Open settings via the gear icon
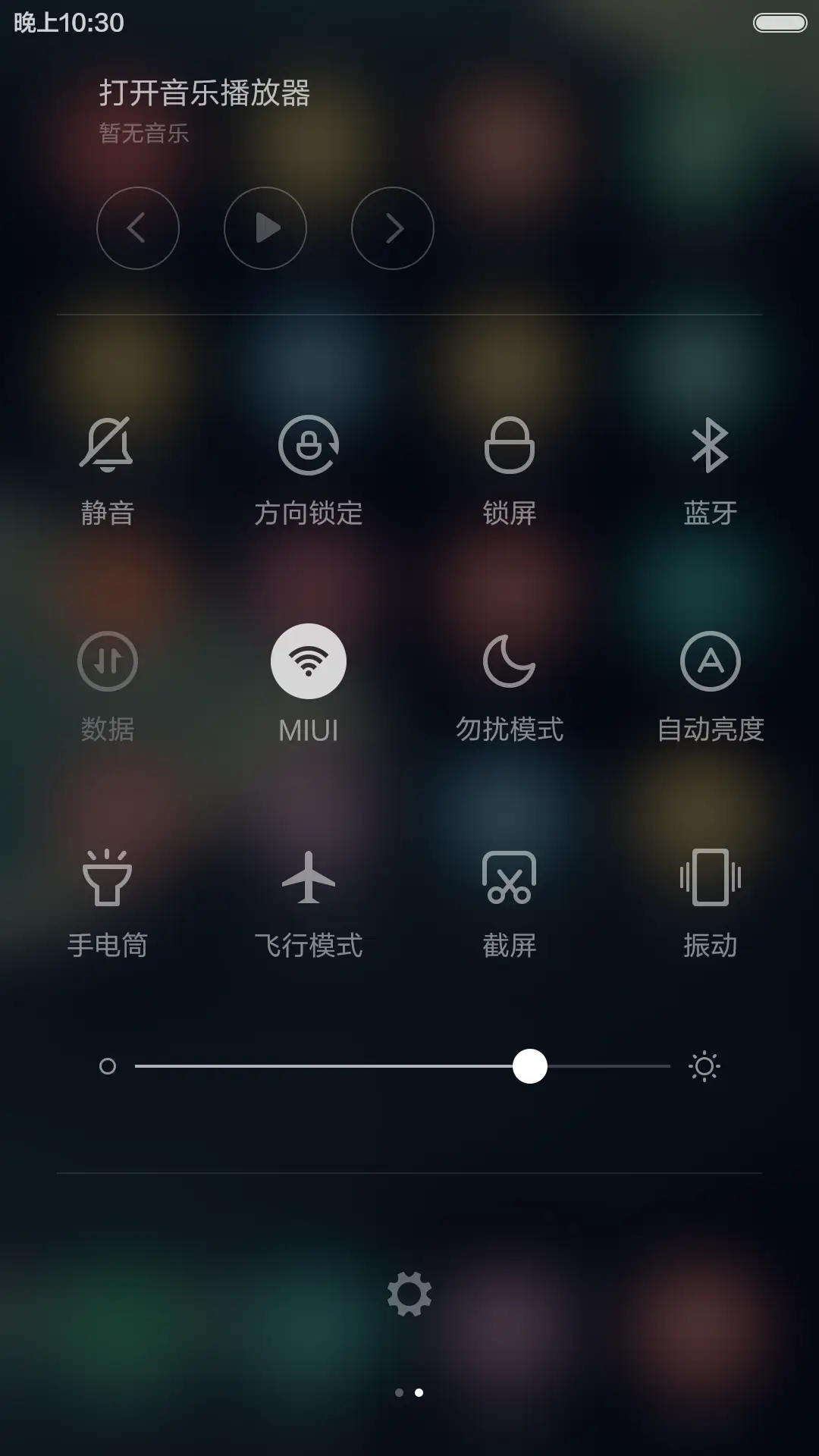 (409, 1294)
